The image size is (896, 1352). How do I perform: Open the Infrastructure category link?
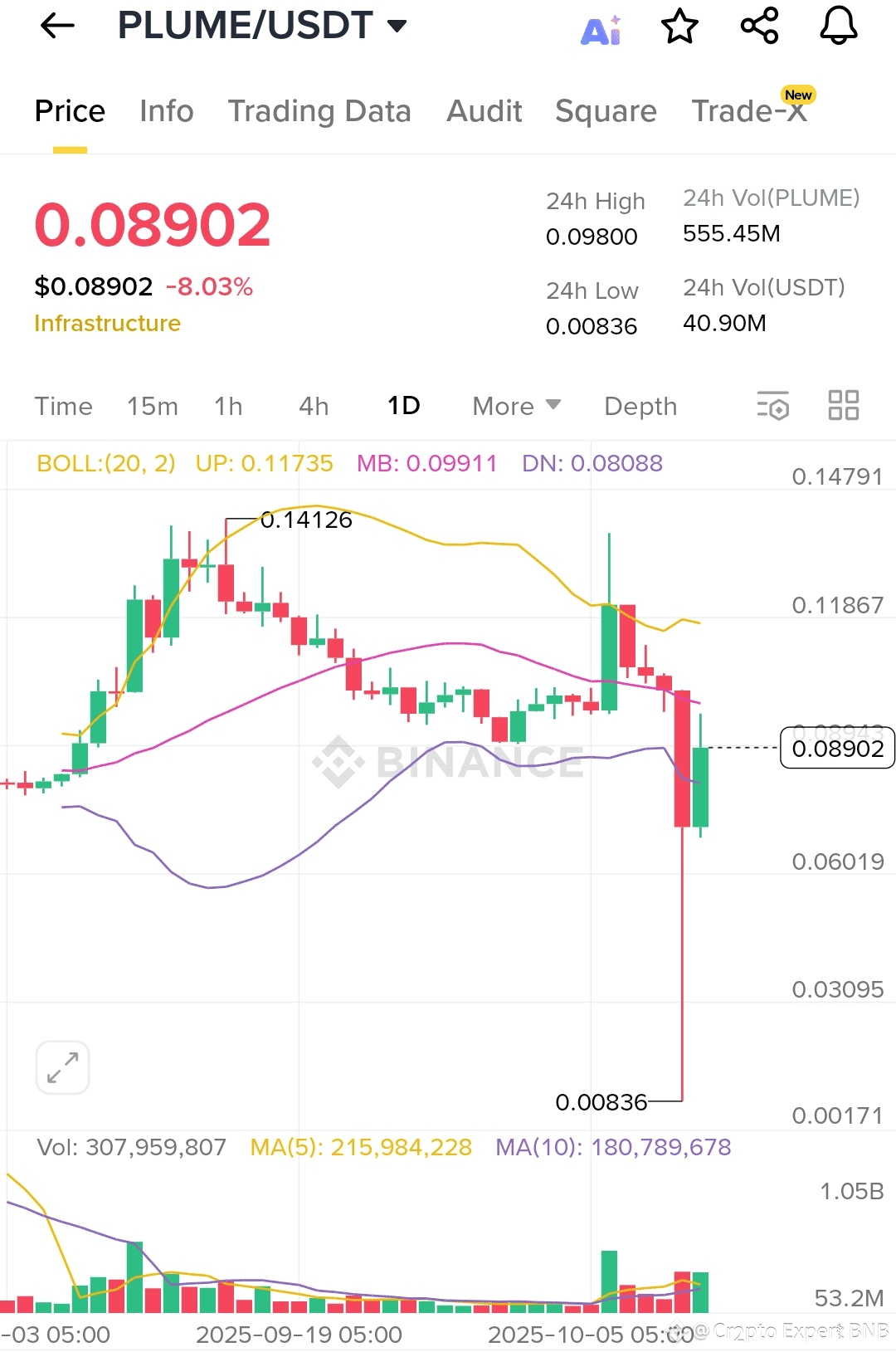pyautogui.click(x=107, y=323)
